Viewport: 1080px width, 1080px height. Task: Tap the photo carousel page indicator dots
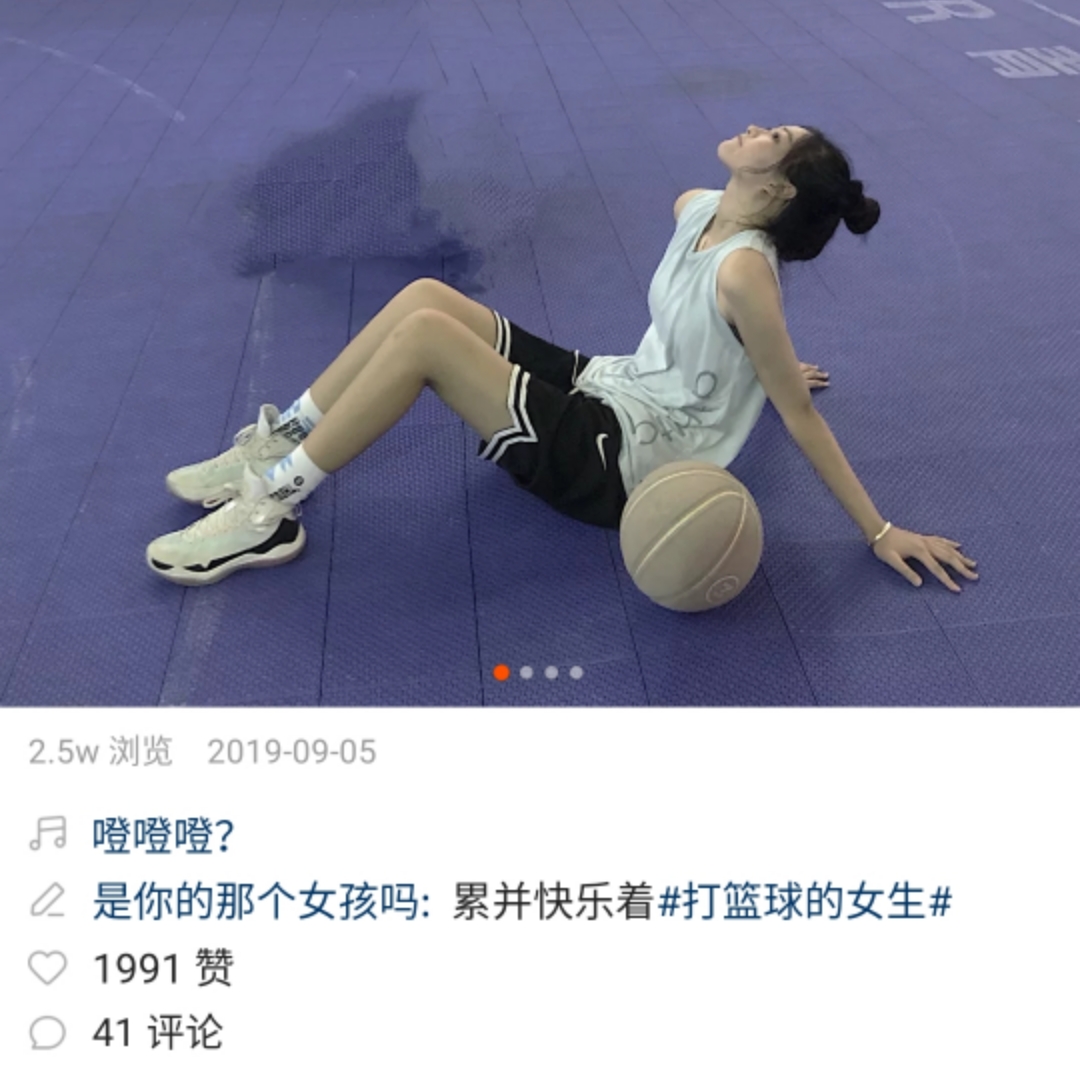coord(538,672)
